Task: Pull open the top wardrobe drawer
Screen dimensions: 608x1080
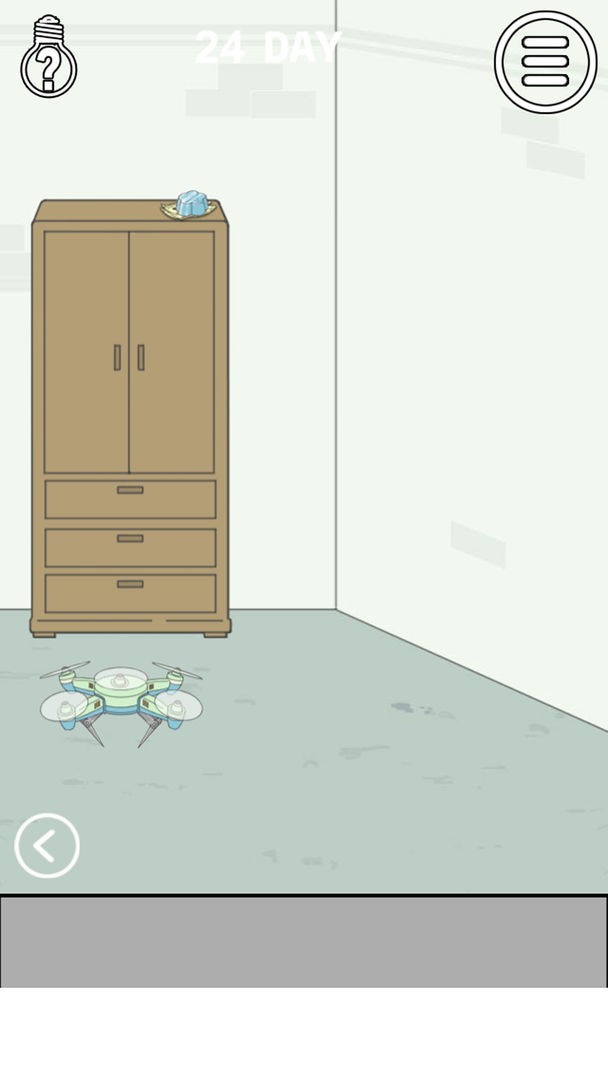Action: coord(130,498)
